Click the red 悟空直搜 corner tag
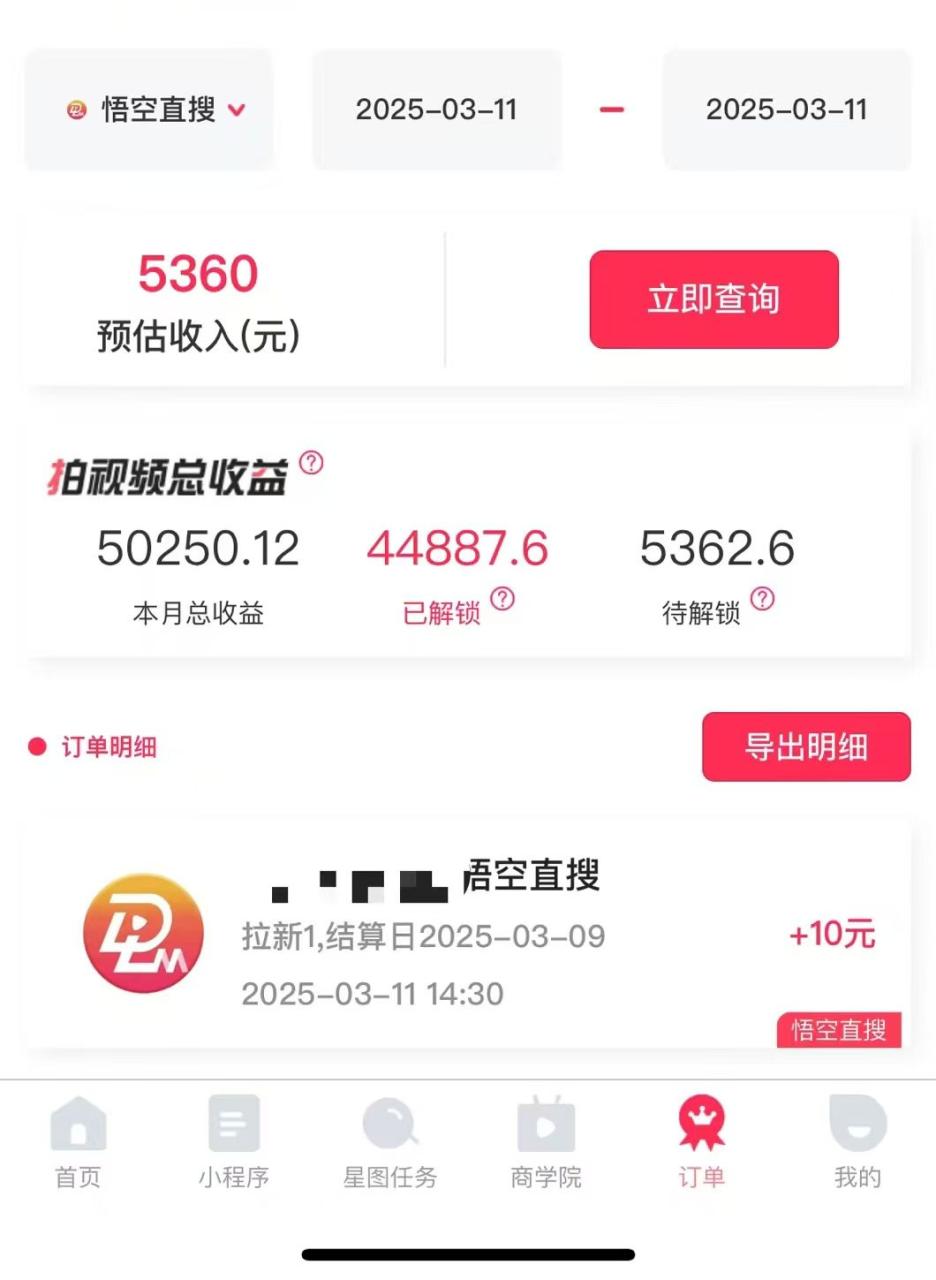This screenshot has width=936, height=1280. (839, 1031)
